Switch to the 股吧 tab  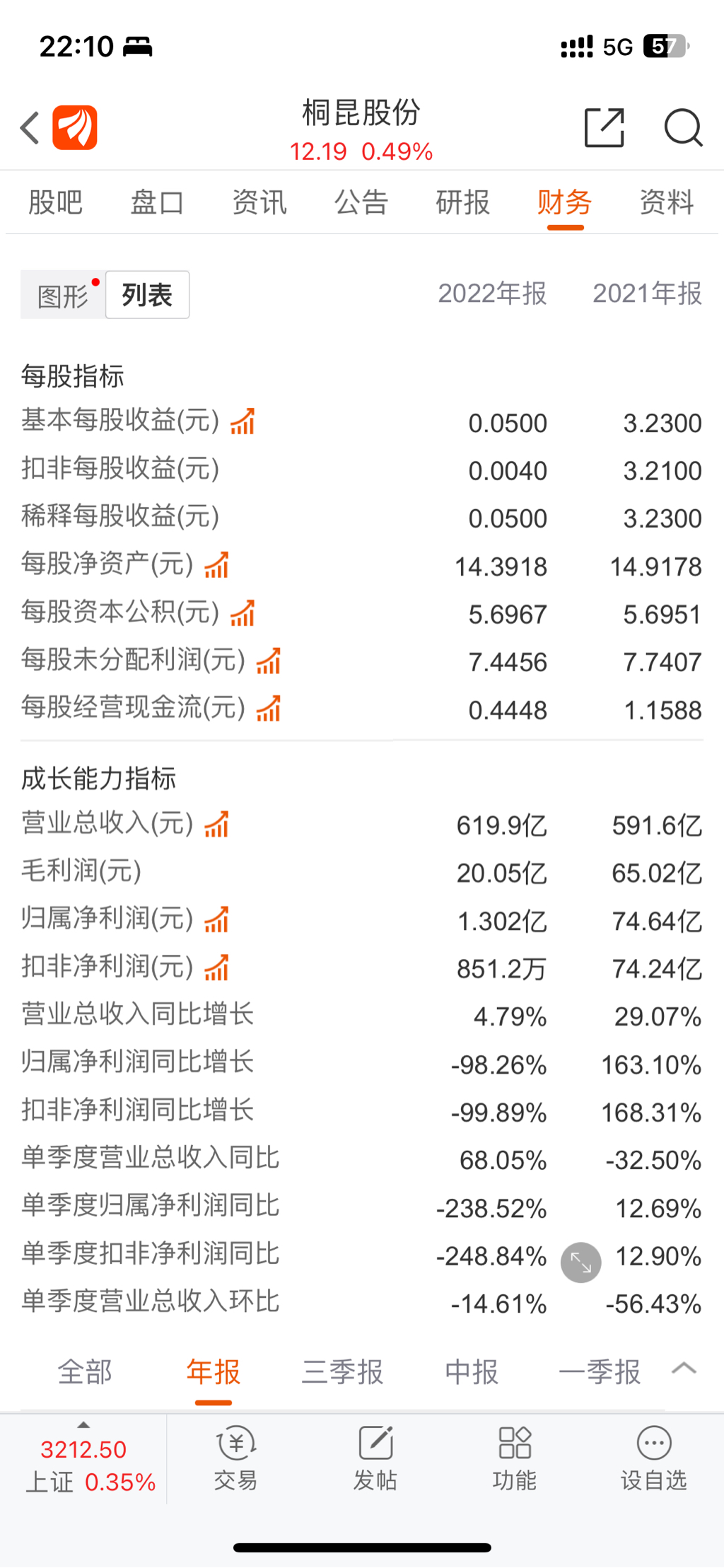click(56, 203)
